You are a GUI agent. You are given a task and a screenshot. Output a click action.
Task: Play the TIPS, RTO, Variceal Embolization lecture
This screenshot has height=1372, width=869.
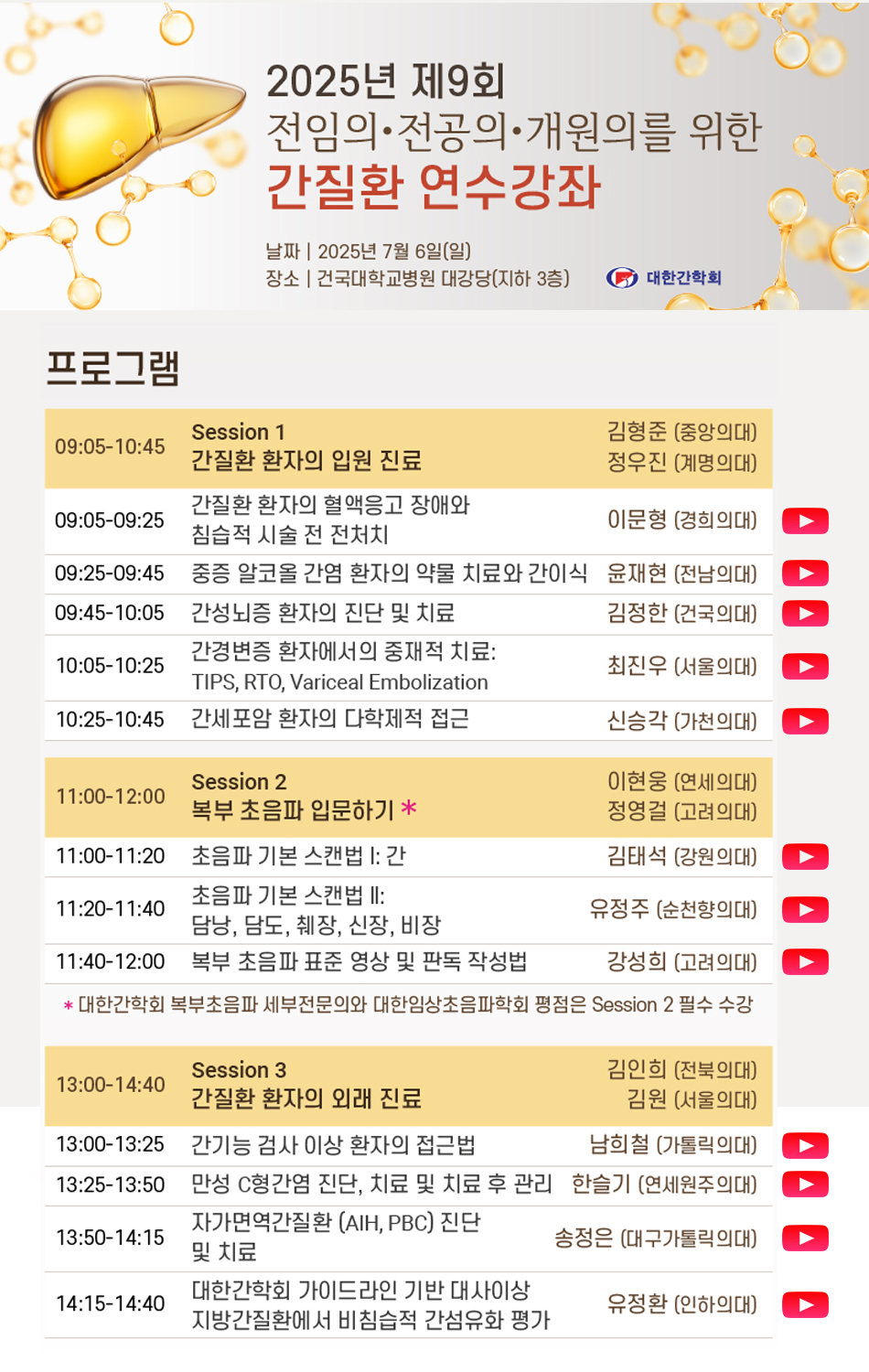[x=805, y=667]
